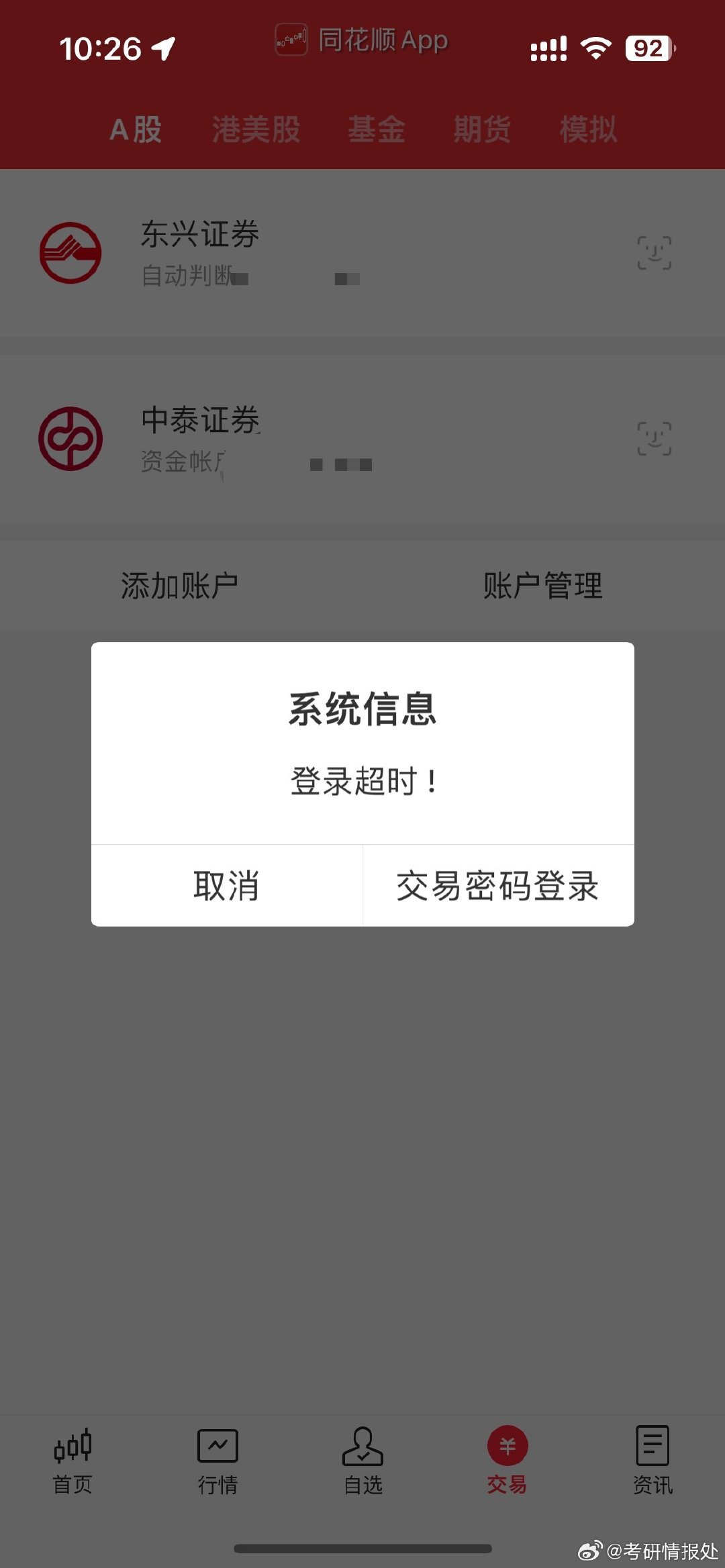Switch to the 港美股 tab
725x1568 pixels.
tap(255, 129)
